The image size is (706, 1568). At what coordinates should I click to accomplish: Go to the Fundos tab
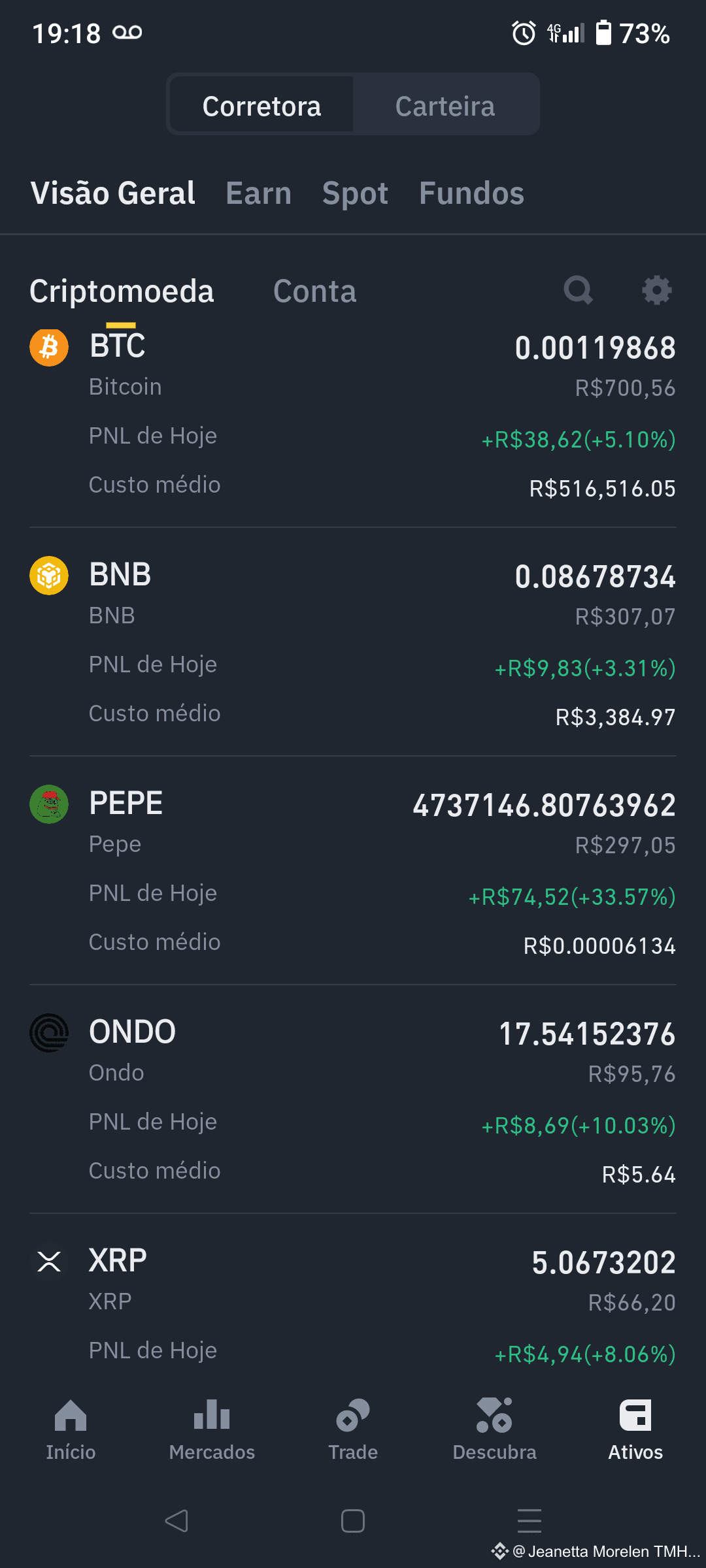click(471, 193)
